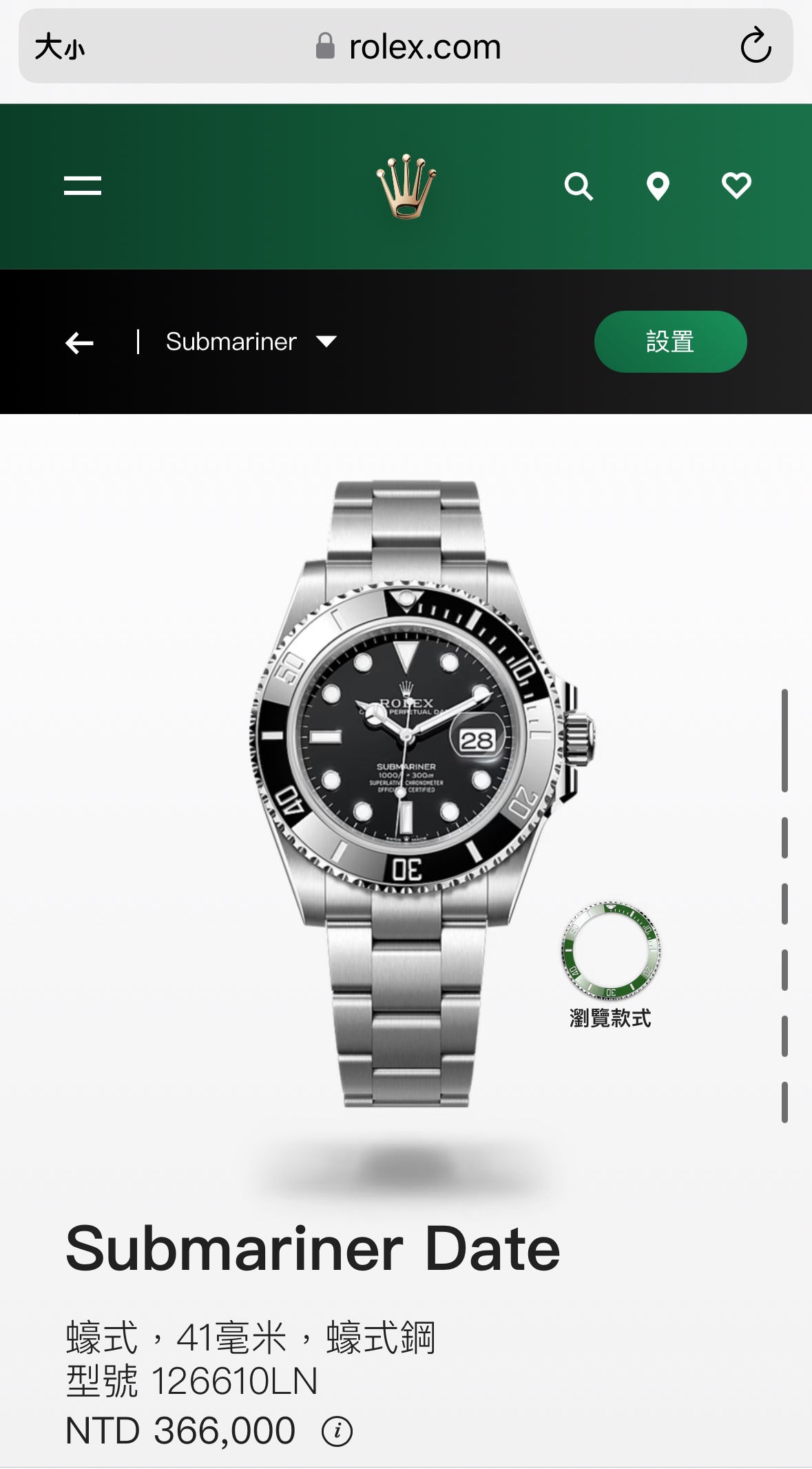Tap the Rolex crown logo for home
The width and height of the screenshot is (812, 1469).
[406, 186]
